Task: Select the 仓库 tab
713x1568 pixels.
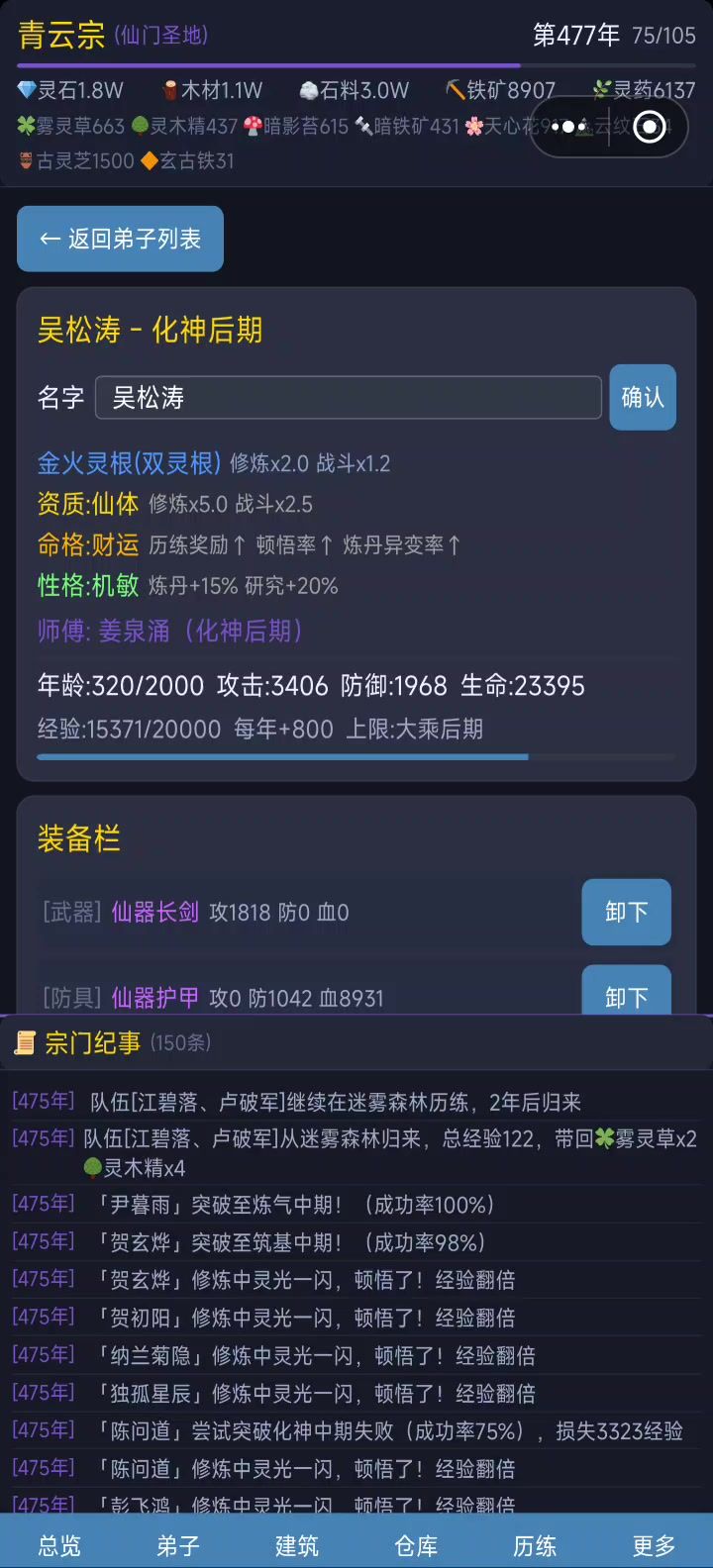Action: (416, 1545)
